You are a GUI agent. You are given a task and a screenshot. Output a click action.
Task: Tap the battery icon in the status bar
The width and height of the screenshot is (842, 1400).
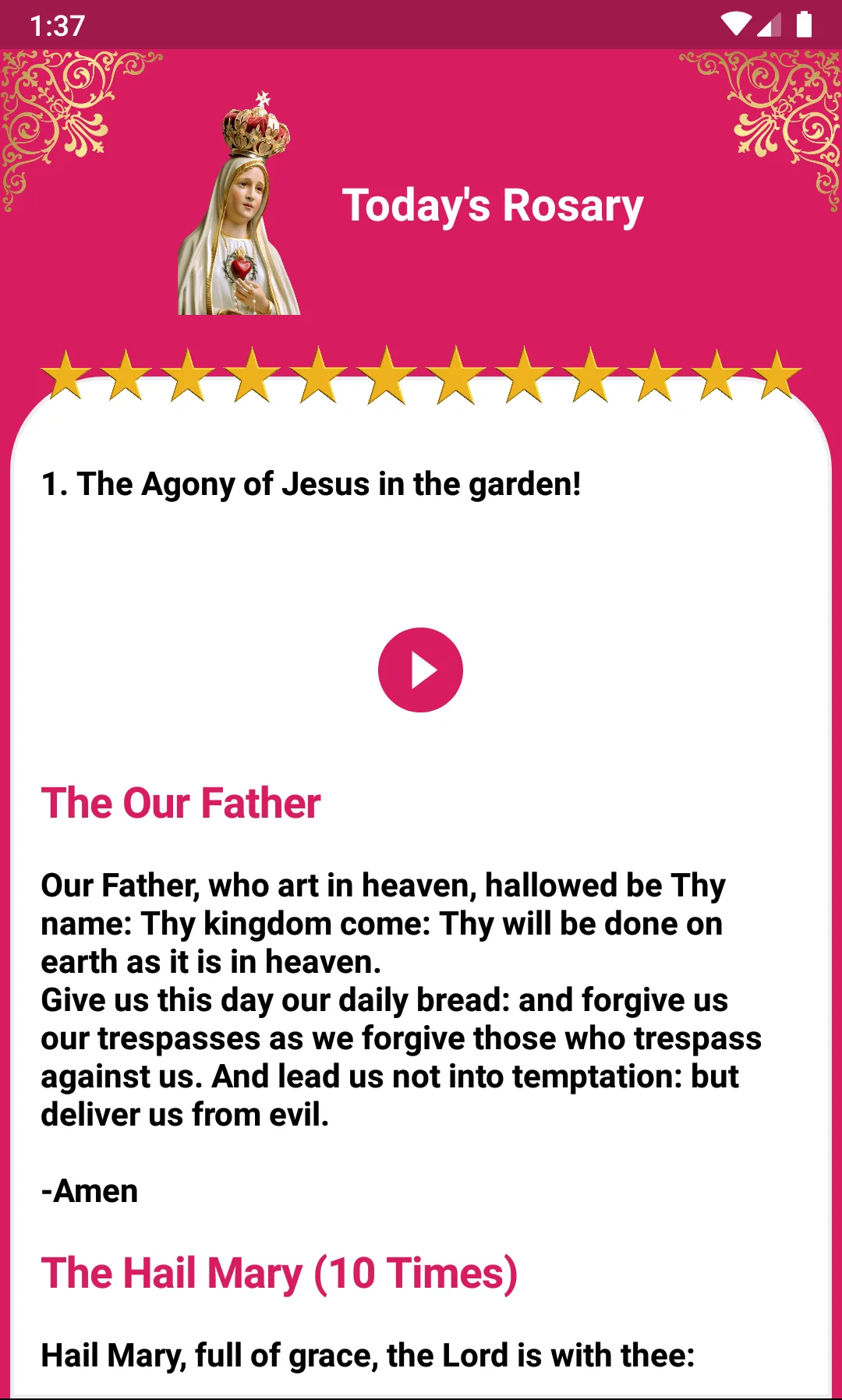click(805, 24)
